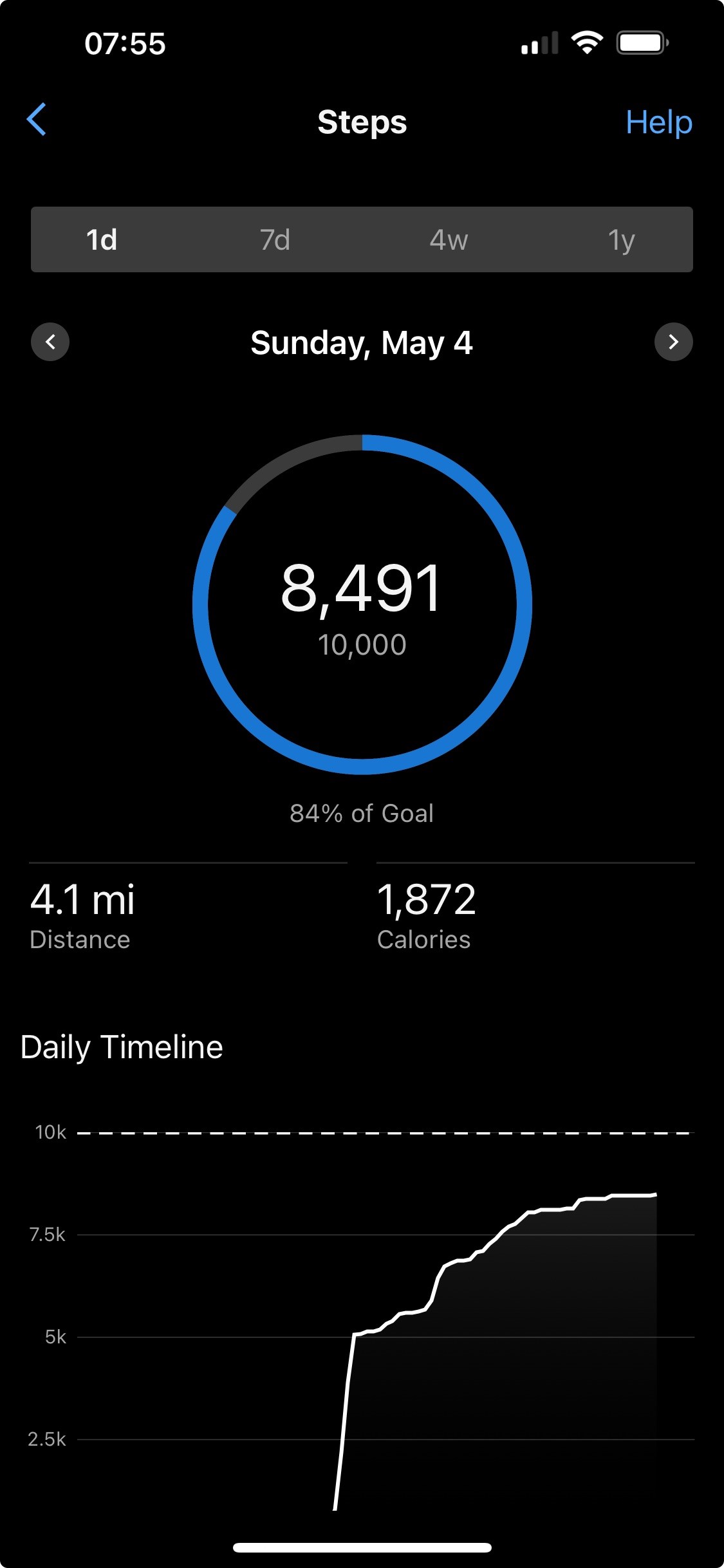Go back using the blue arrow
724x1568 pixels.
pyautogui.click(x=37, y=120)
